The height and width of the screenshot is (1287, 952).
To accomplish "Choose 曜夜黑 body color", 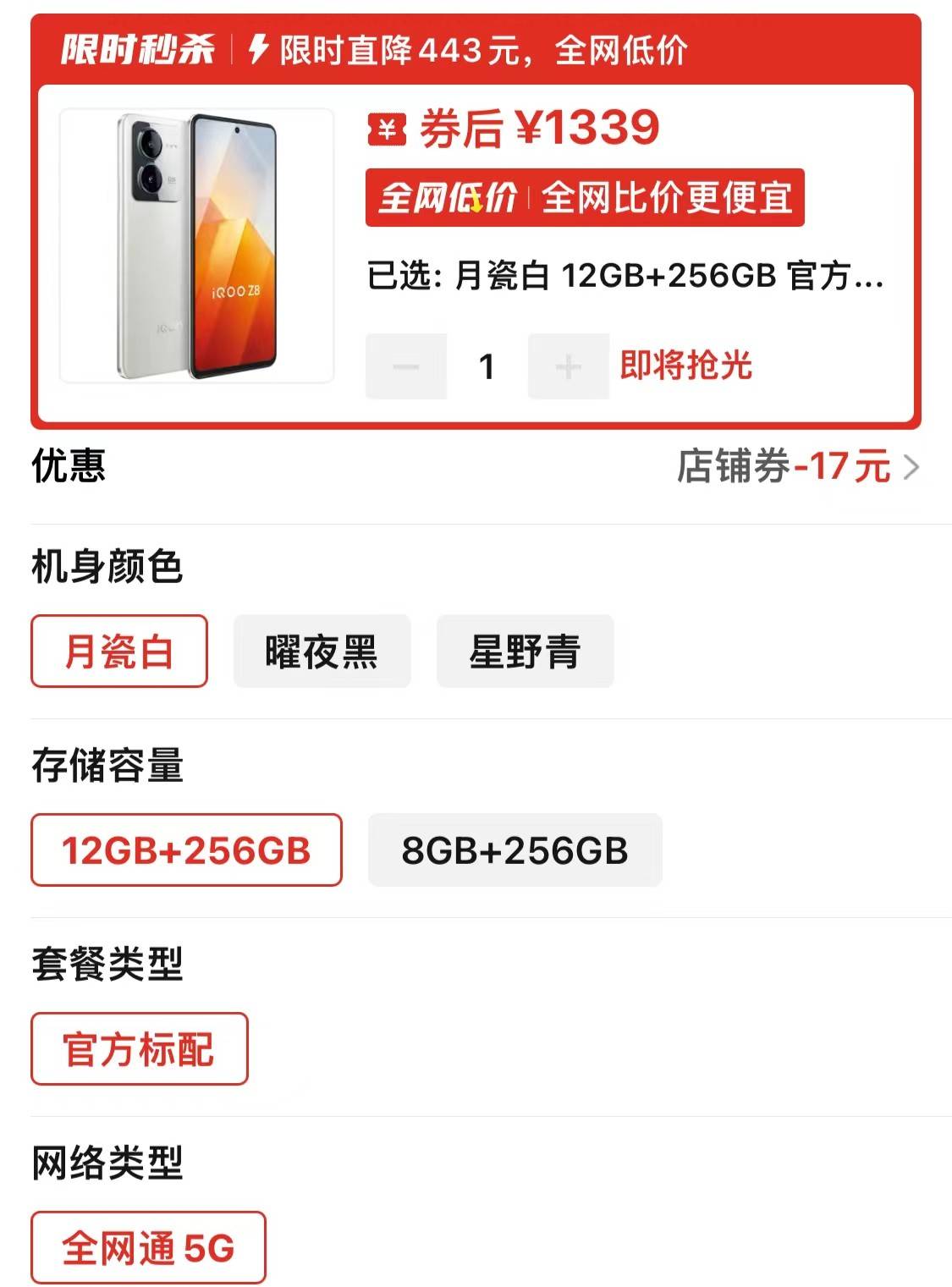I will tap(322, 652).
